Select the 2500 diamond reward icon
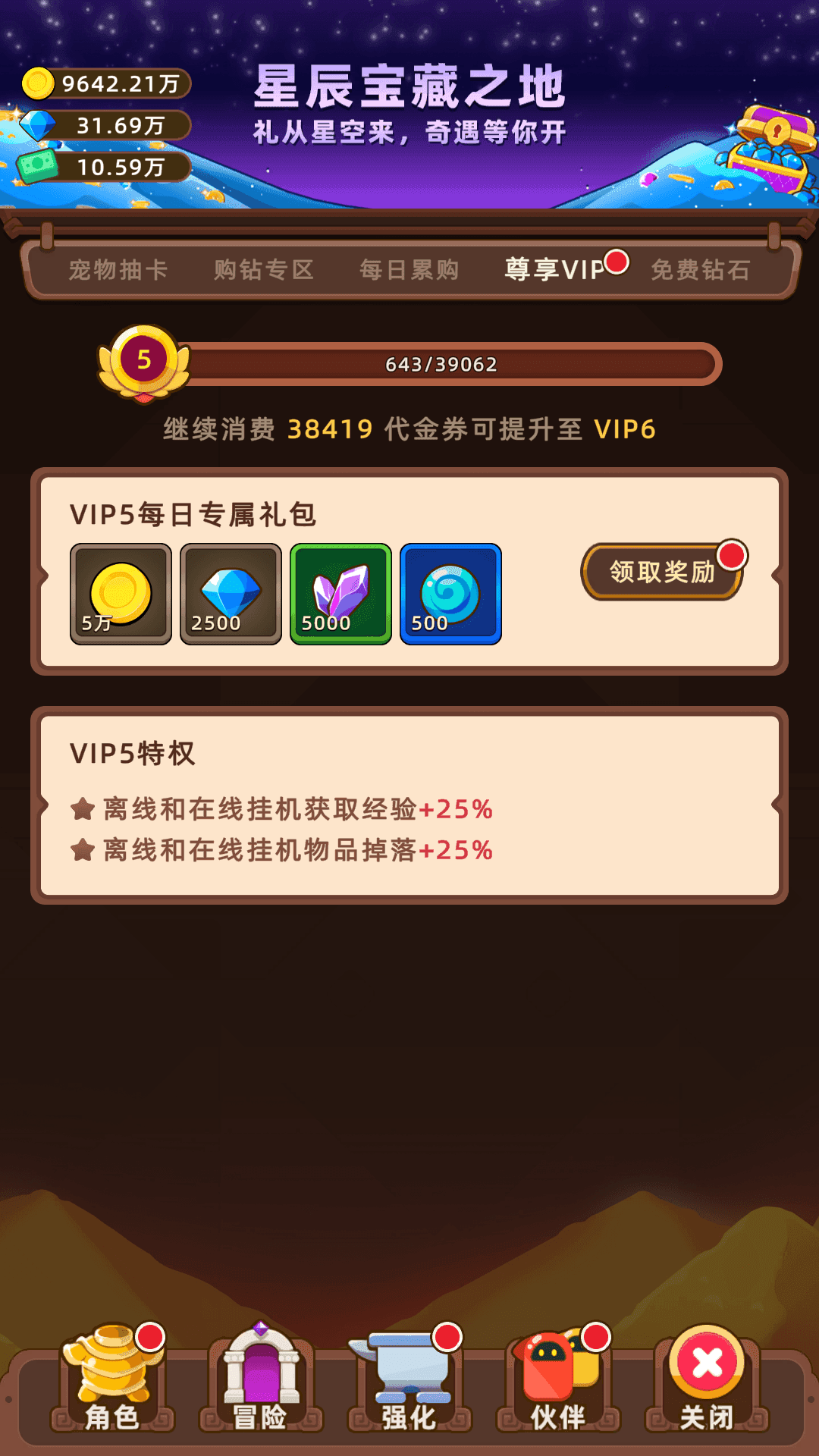This screenshot has width=819, height=1456. [230, 594]
